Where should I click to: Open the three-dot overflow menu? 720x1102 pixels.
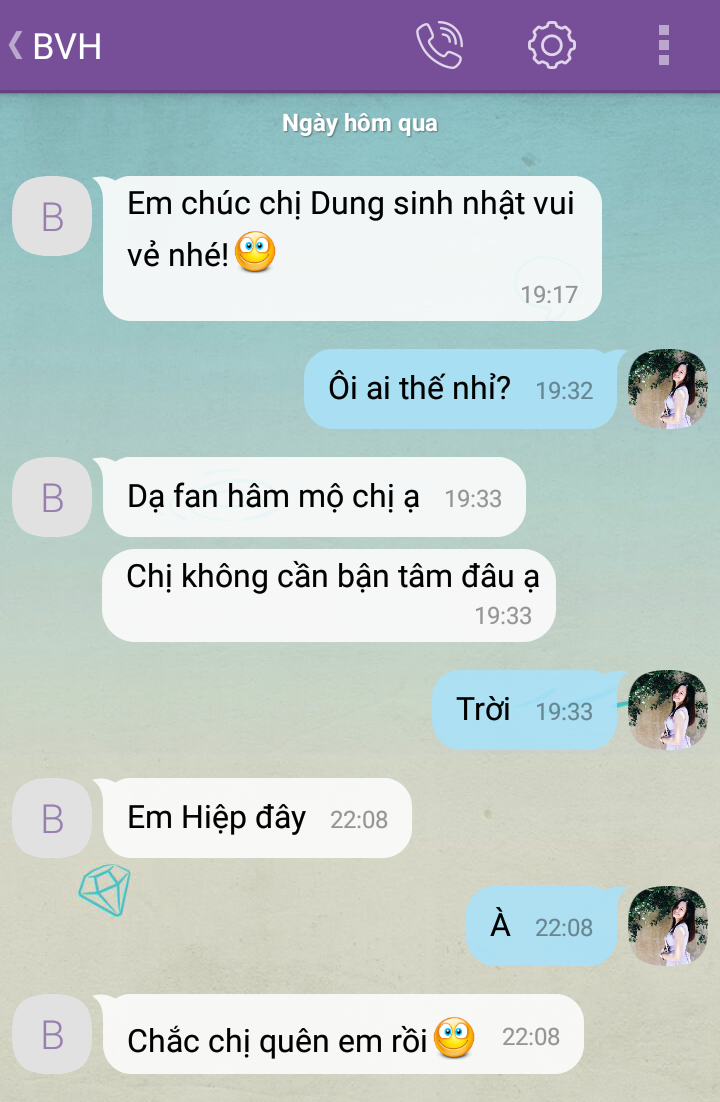pos(664,46)
